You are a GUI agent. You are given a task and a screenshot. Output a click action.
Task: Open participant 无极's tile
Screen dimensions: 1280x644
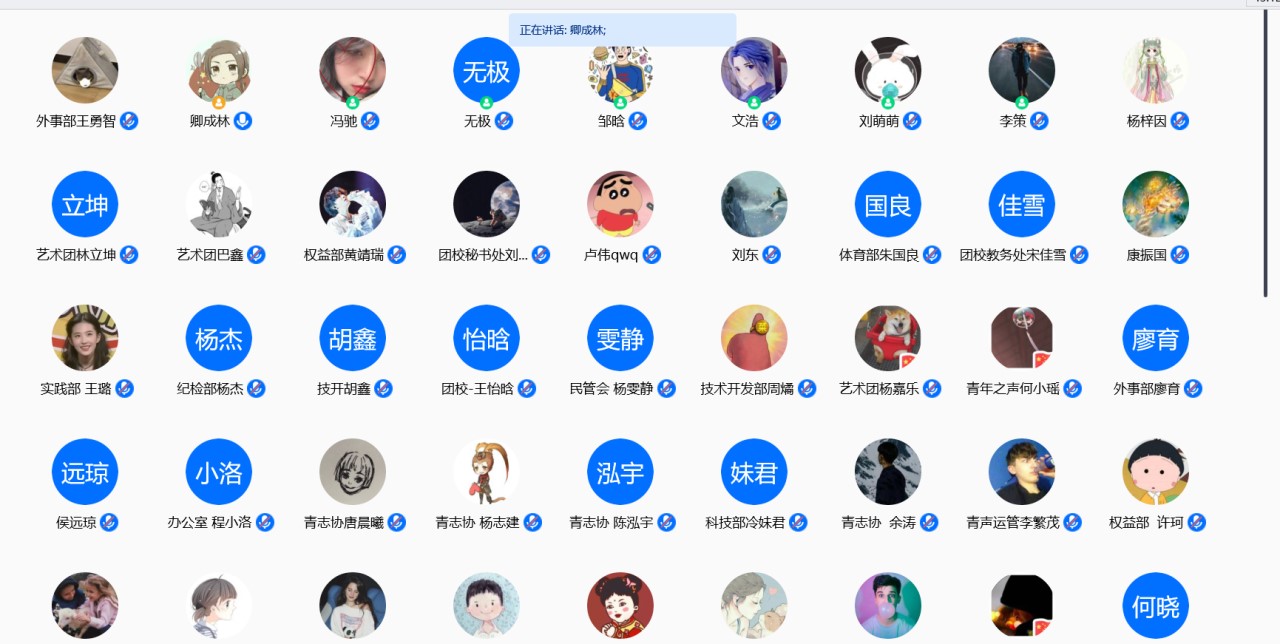coord(486,70)
